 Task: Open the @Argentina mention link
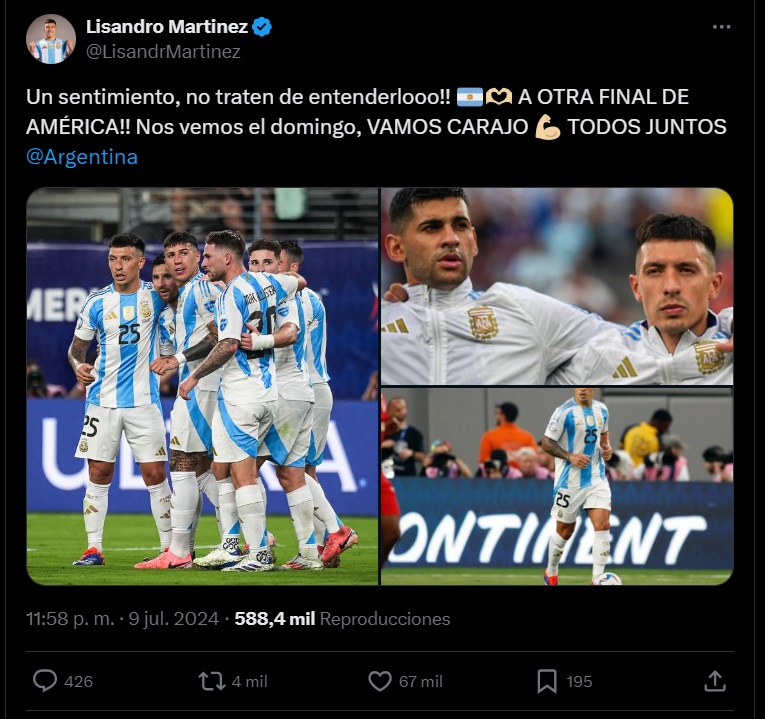pyautogui.click(x=83, y=157)
